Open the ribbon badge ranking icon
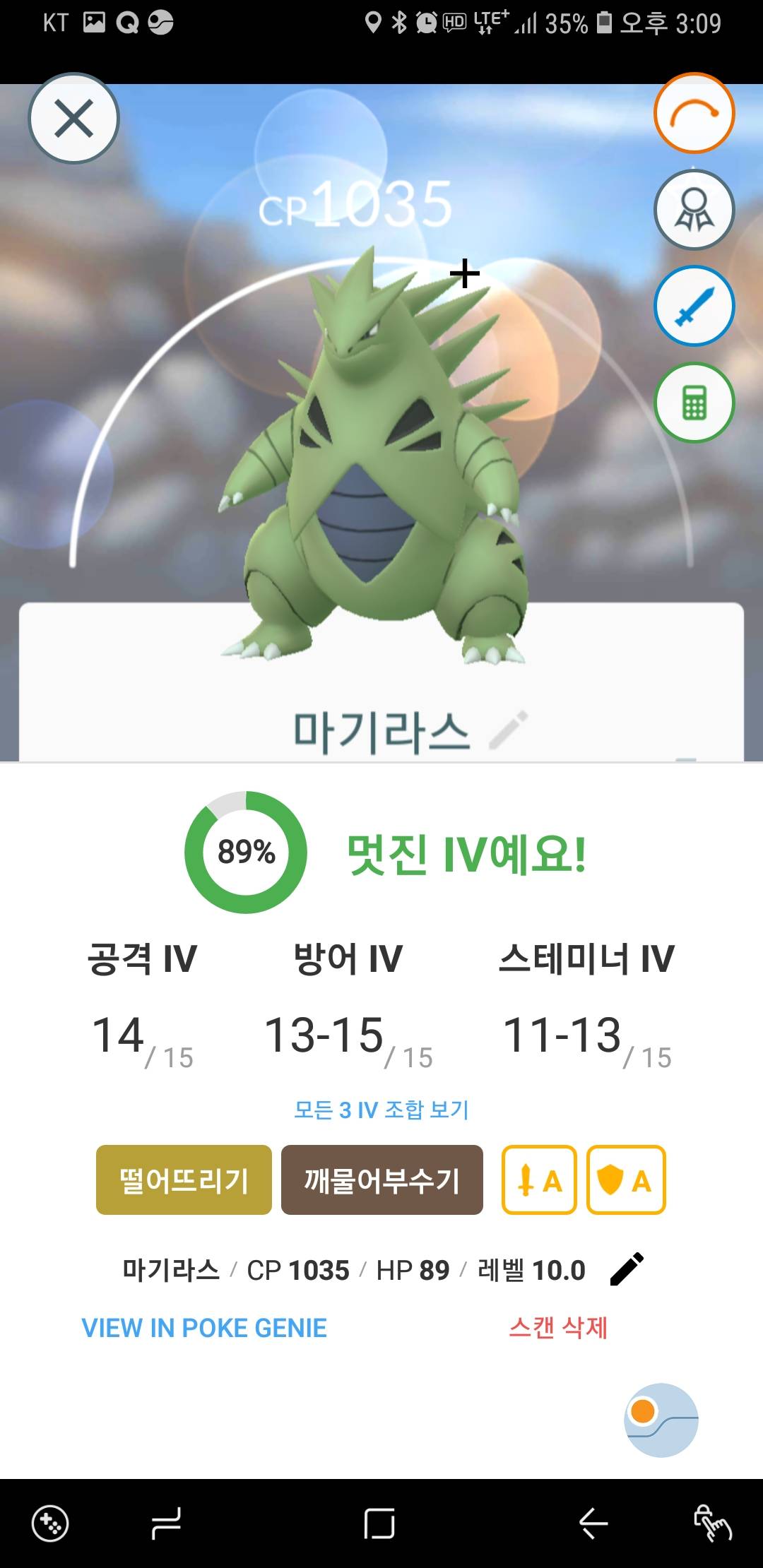 (694, 210)
